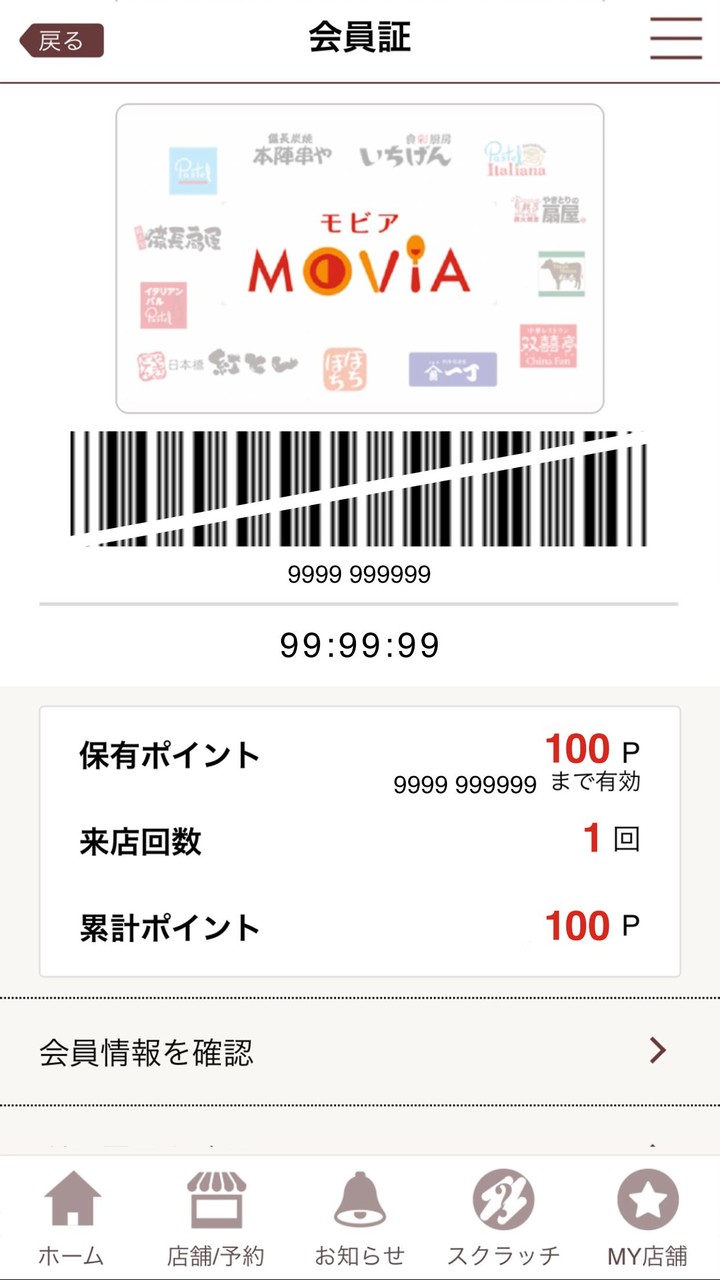This screenshot has width=720, height=1280.
Task: Tap the membership card thumbnail image
Action: (x=358, y=255)
